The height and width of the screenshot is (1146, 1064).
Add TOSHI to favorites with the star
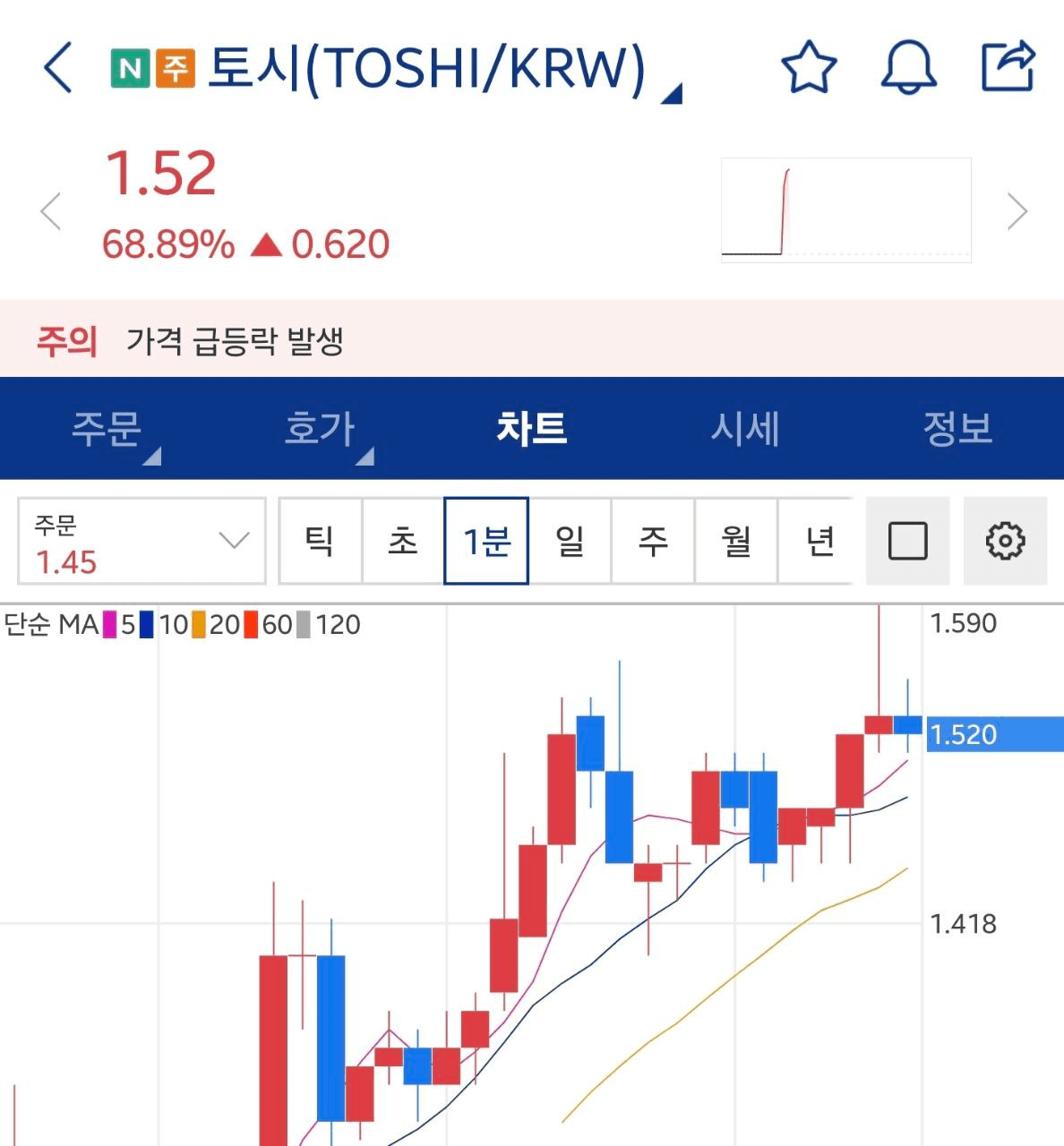(809, 67)
